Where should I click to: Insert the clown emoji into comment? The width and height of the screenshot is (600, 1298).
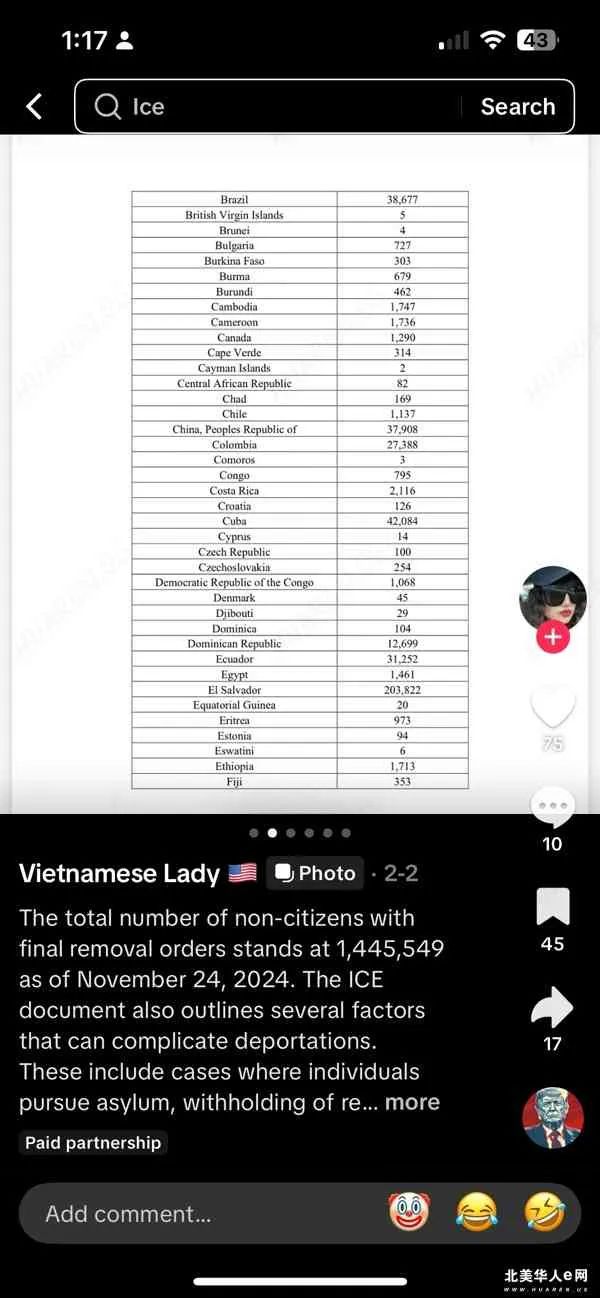point(408,1213)
